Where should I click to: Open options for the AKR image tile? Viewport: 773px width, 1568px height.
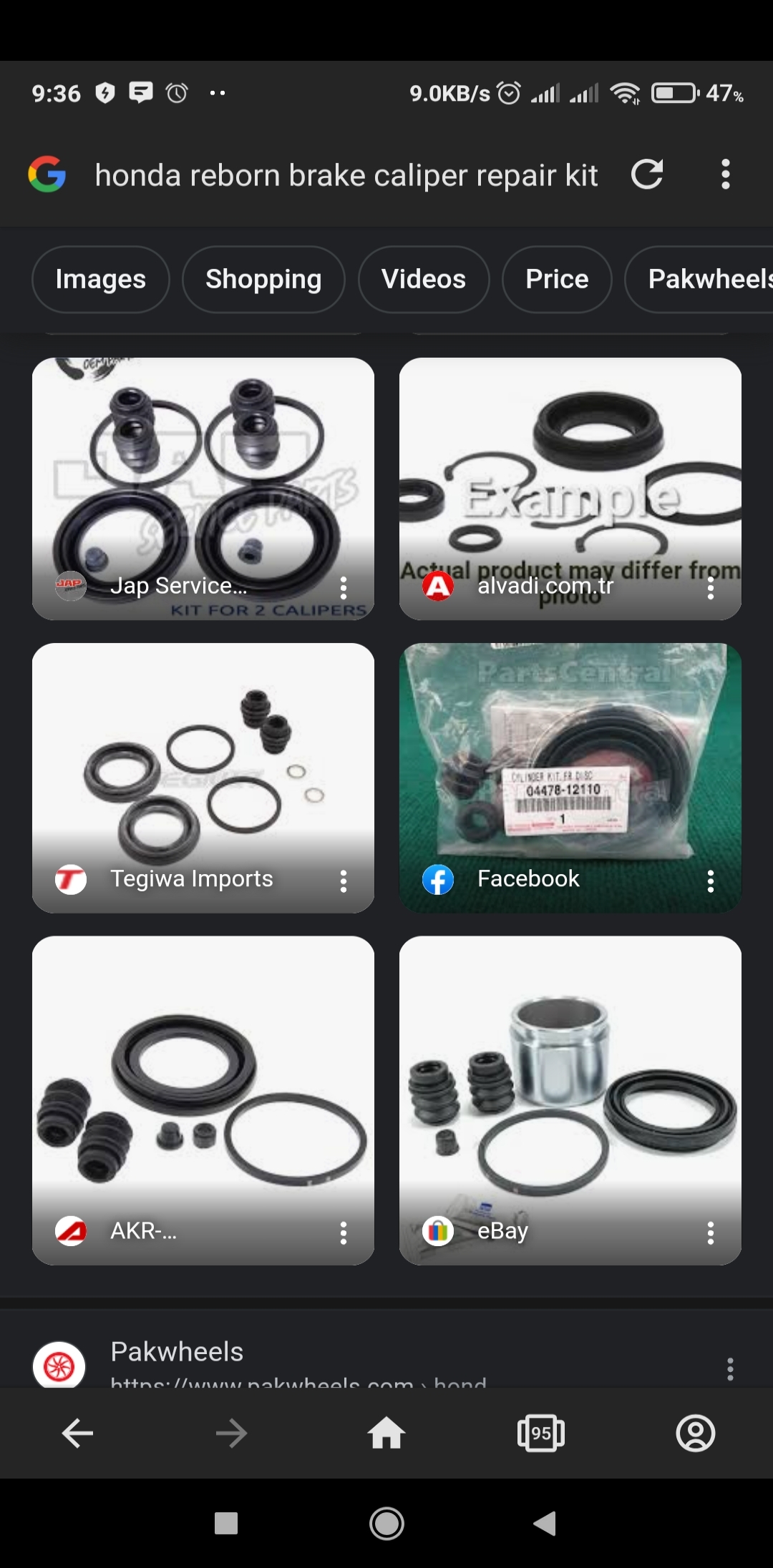coord(344,1233)
